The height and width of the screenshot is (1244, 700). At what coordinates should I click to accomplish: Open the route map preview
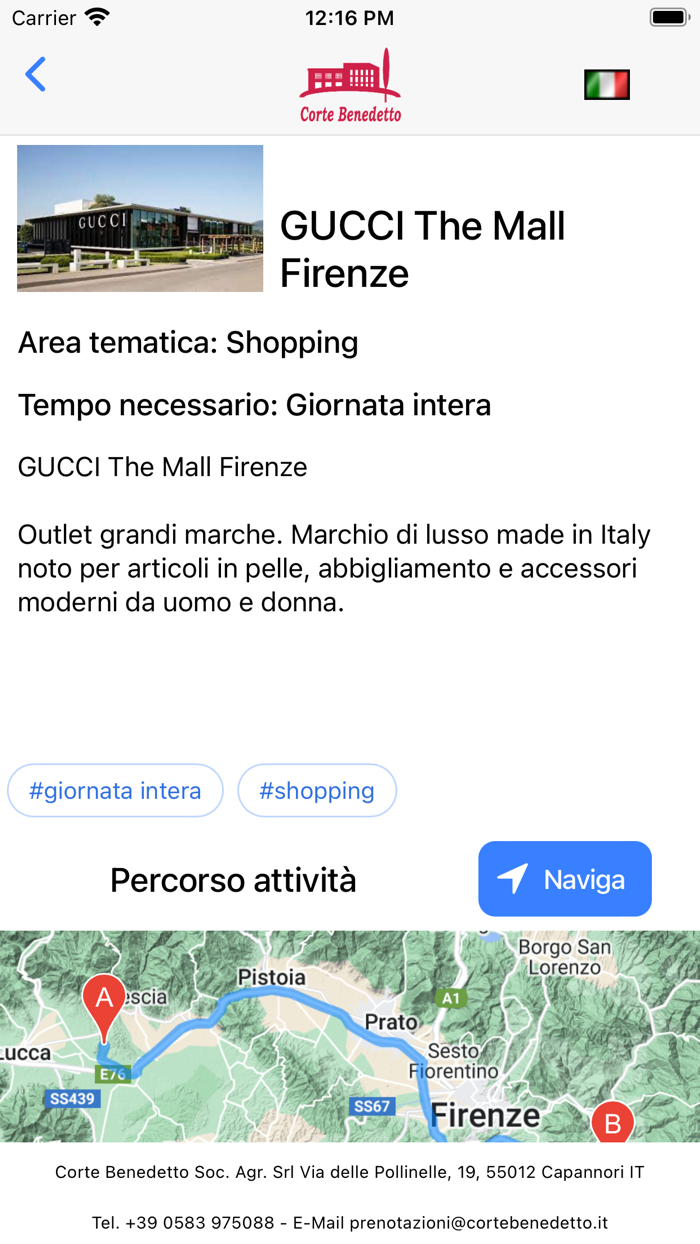(x=350, y=1036)
